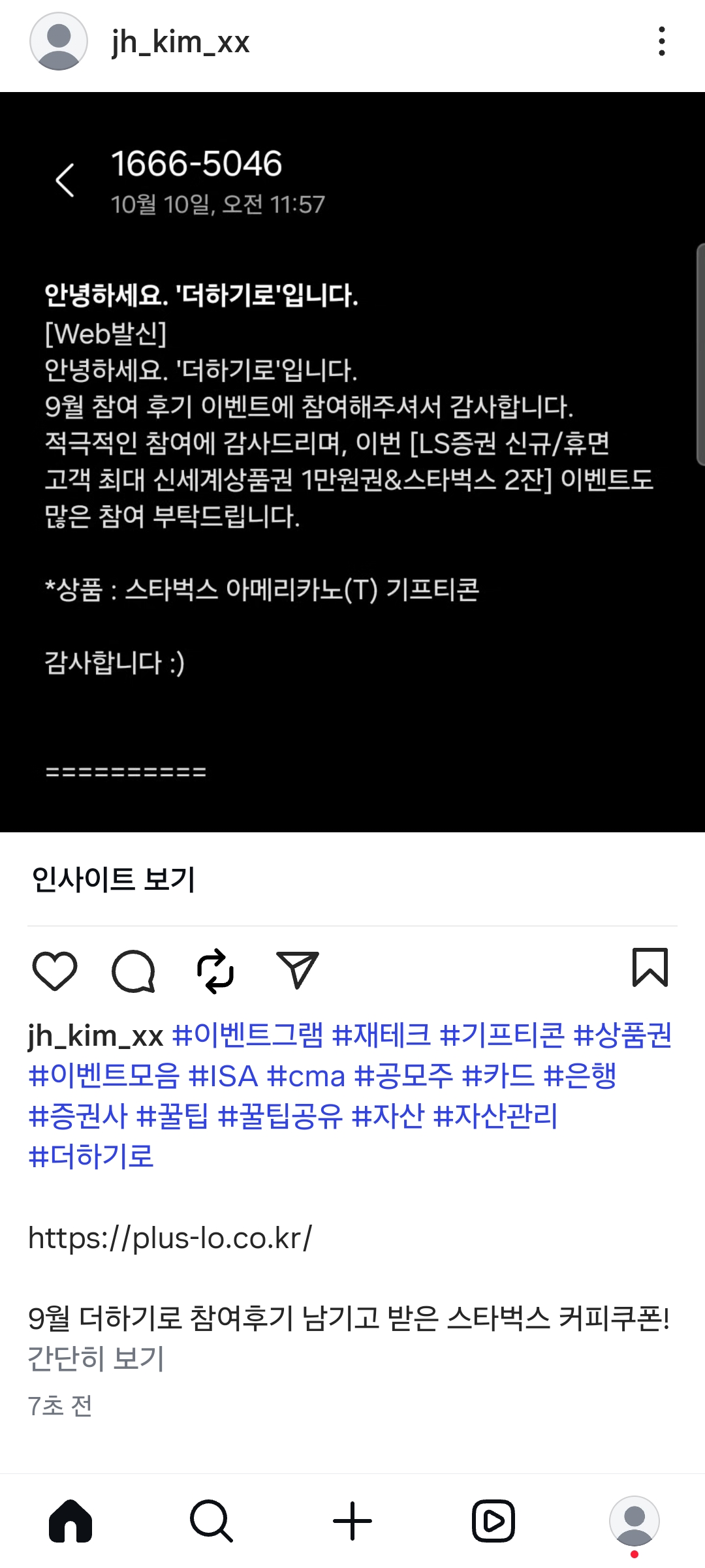705x1568 pixels.
Task: Open jh_kim_xx profile picture at top
Action: tap(59, 42)
